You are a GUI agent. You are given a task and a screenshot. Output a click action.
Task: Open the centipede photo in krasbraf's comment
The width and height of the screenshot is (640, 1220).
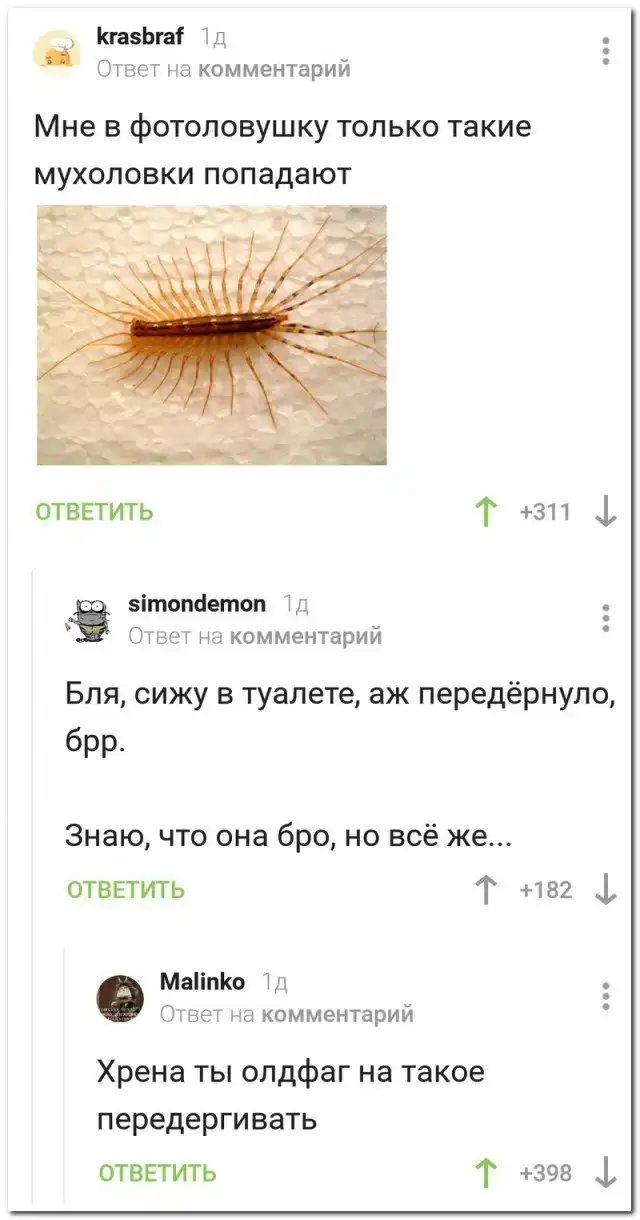click(211, 335)
